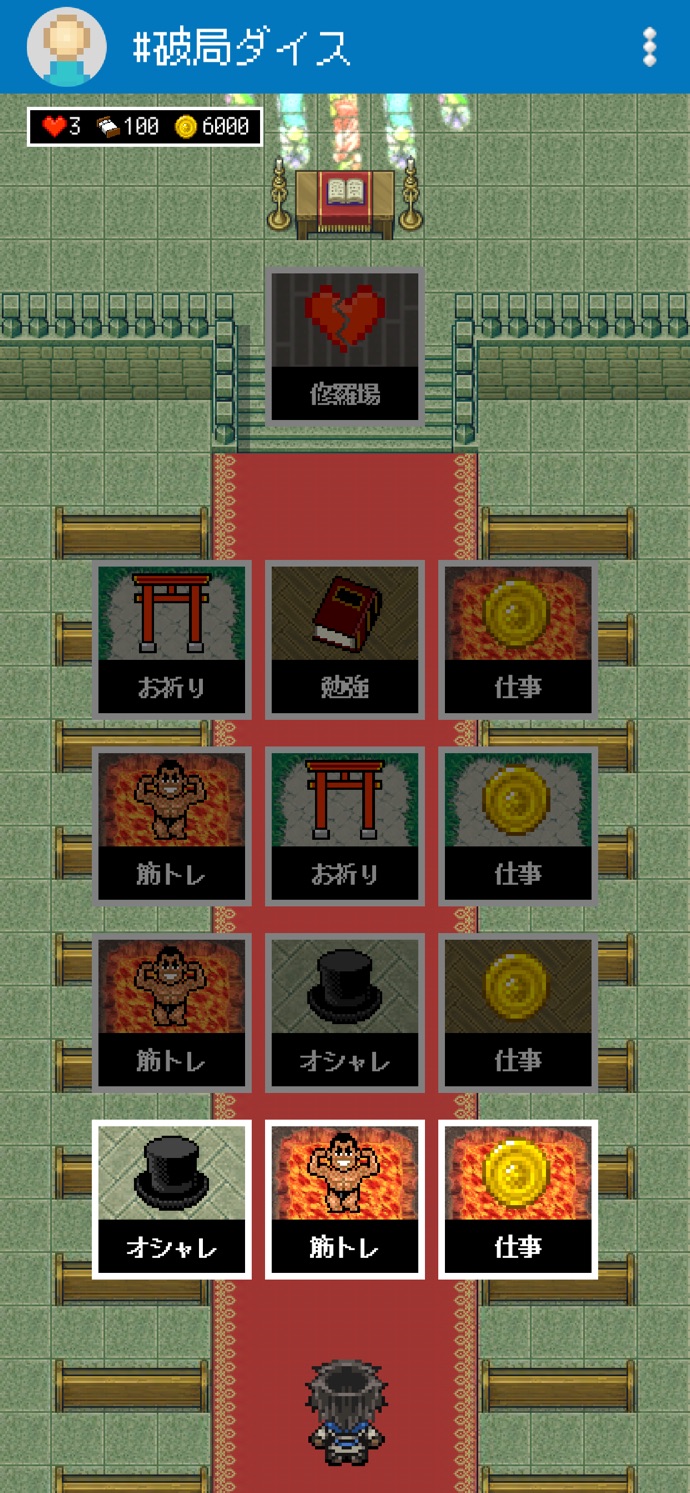Open the overflow menu

pos(650,47)
